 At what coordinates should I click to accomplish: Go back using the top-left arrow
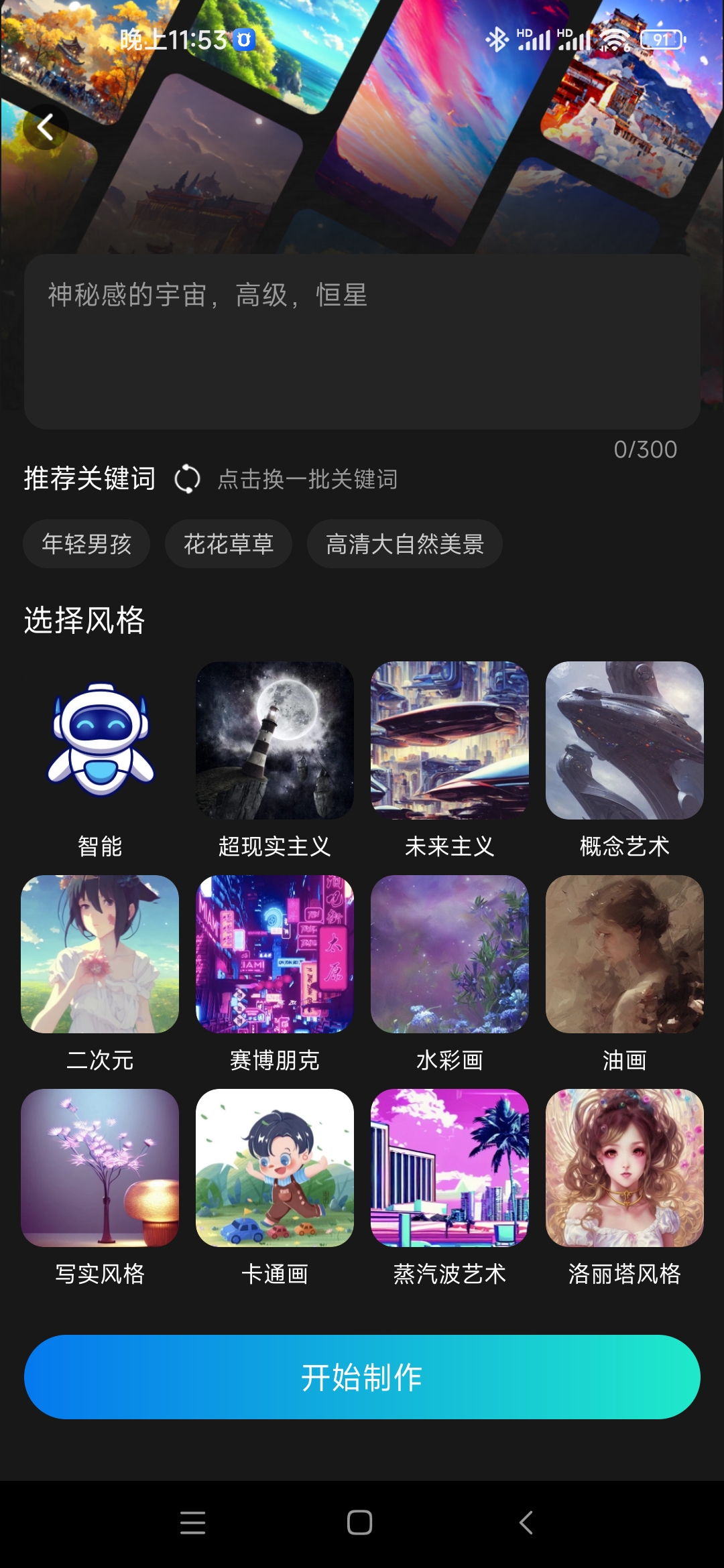tap(46, 127)
